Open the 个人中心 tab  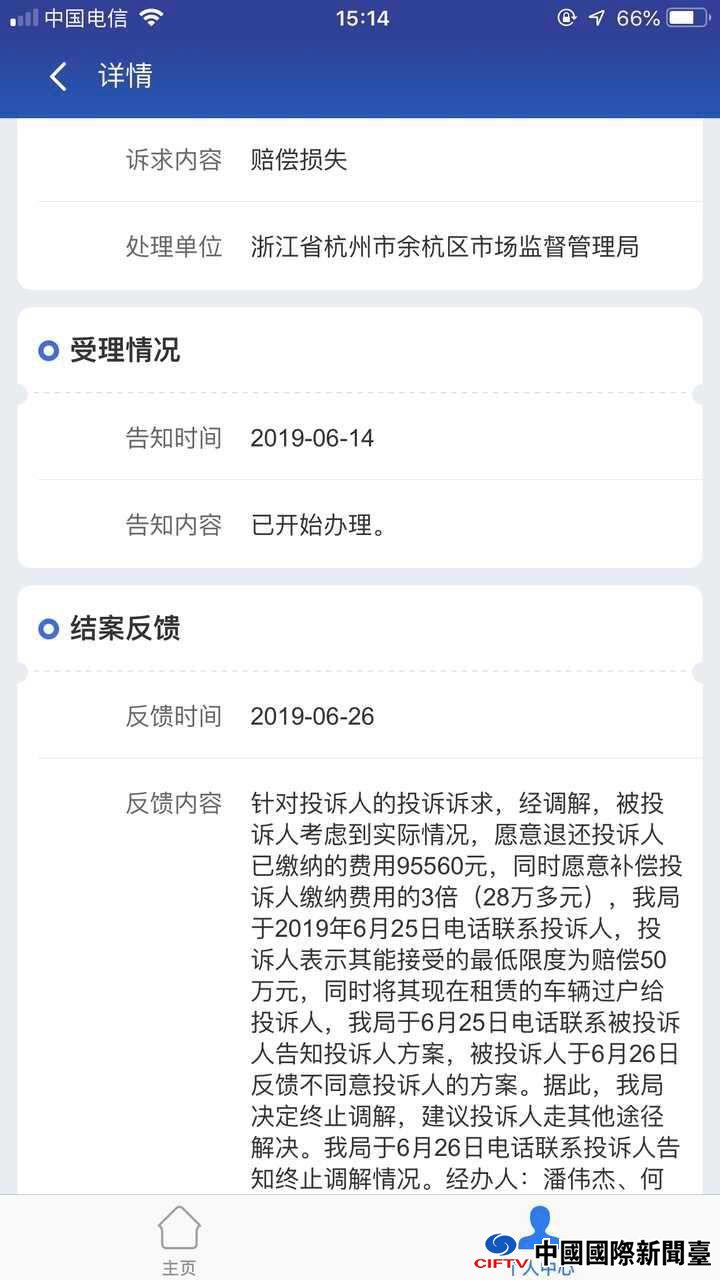tap(539, 1237)
